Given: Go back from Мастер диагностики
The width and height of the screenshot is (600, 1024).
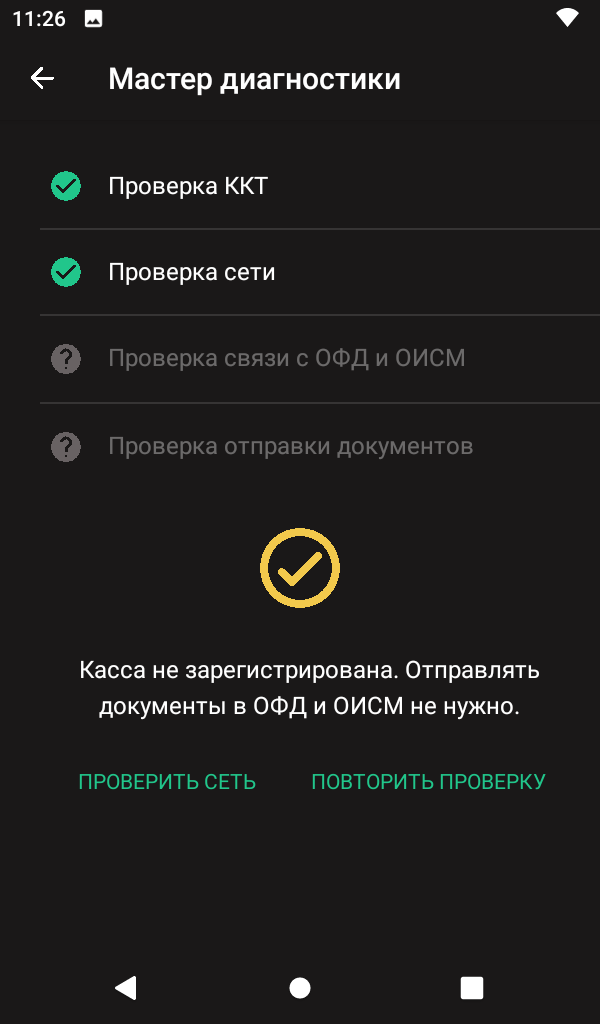Looking at the screenshot, I should (x=42, y=78).
